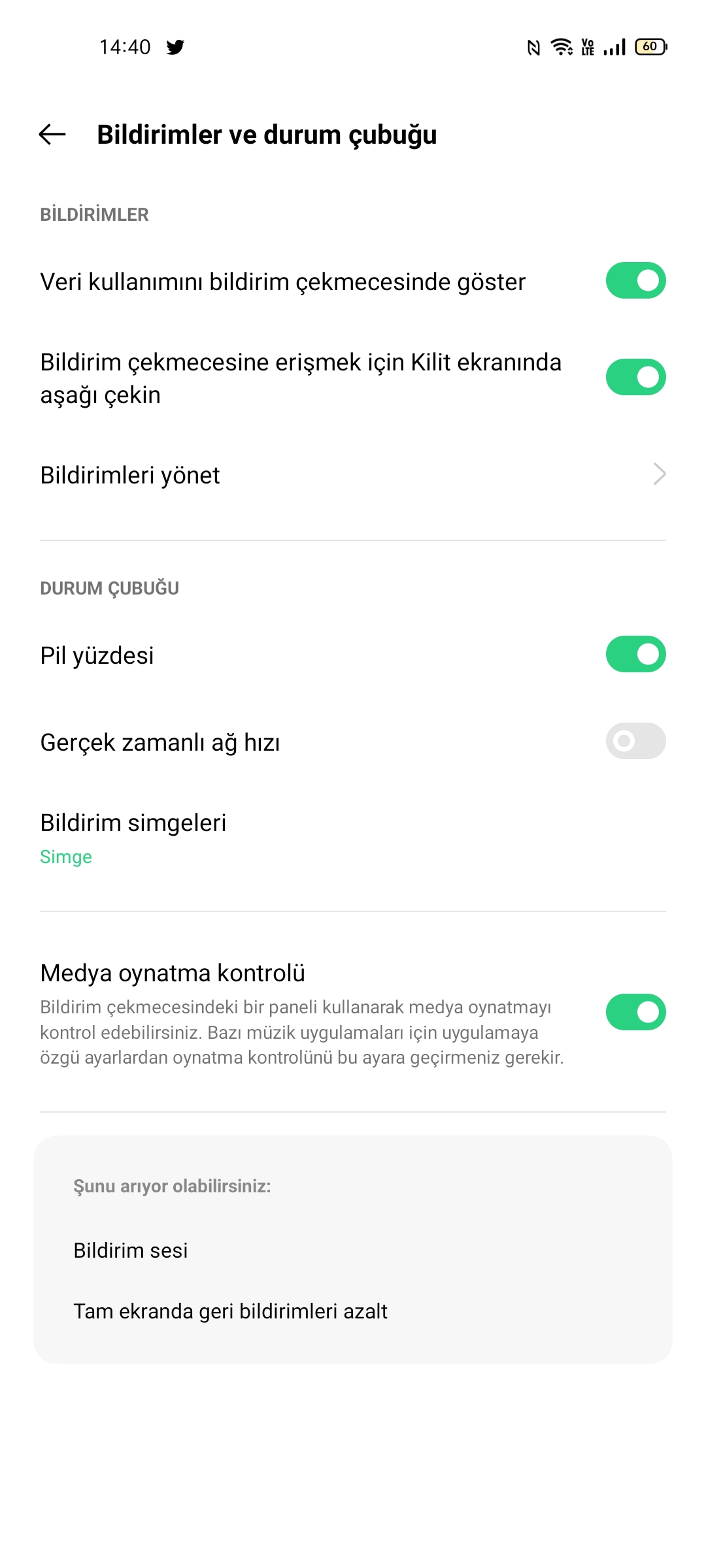Open Bildirim simgeleri setting

353,838
